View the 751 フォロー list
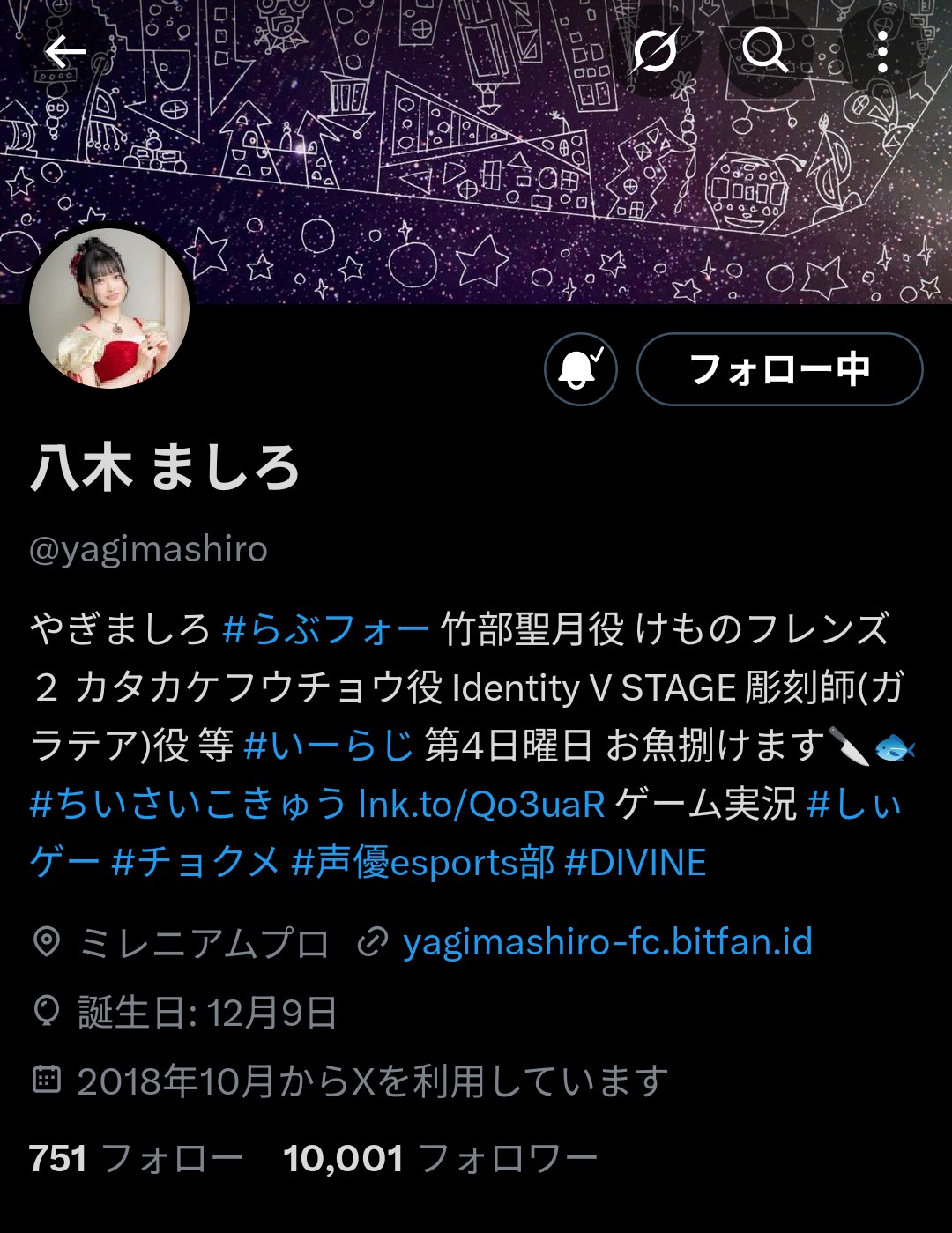The width and height of the screenshot is (952, 1233). point(136,1158)
